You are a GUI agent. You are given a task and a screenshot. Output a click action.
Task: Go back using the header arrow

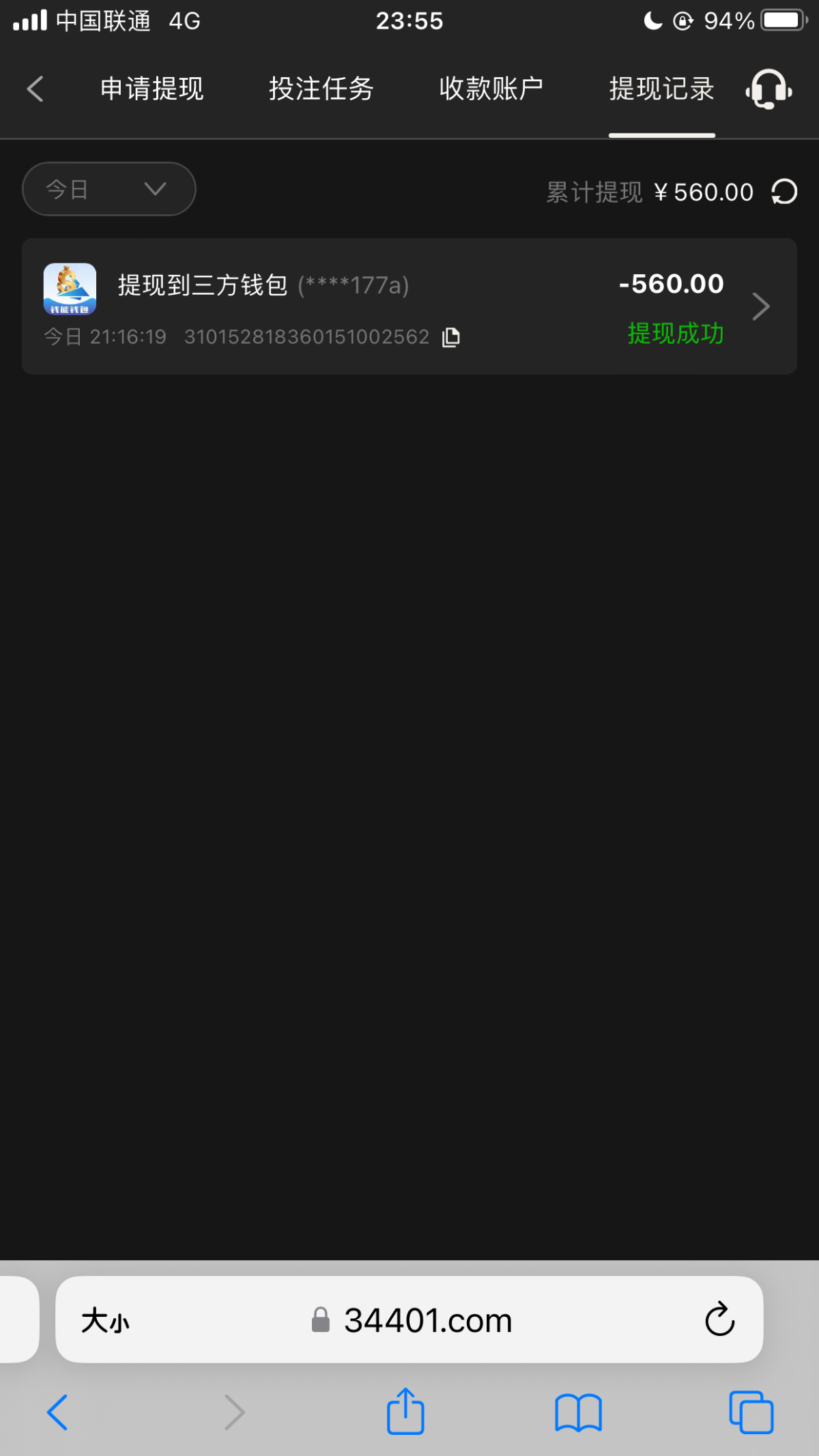(35, 89)
